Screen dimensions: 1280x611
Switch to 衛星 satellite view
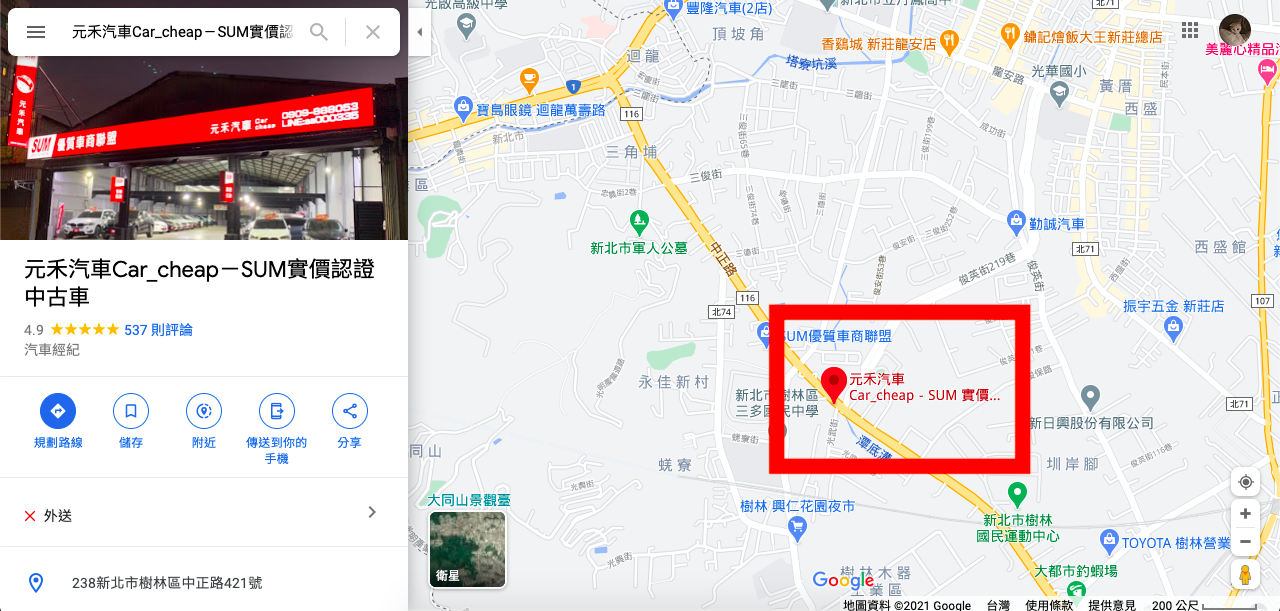[x=467, y=549]
